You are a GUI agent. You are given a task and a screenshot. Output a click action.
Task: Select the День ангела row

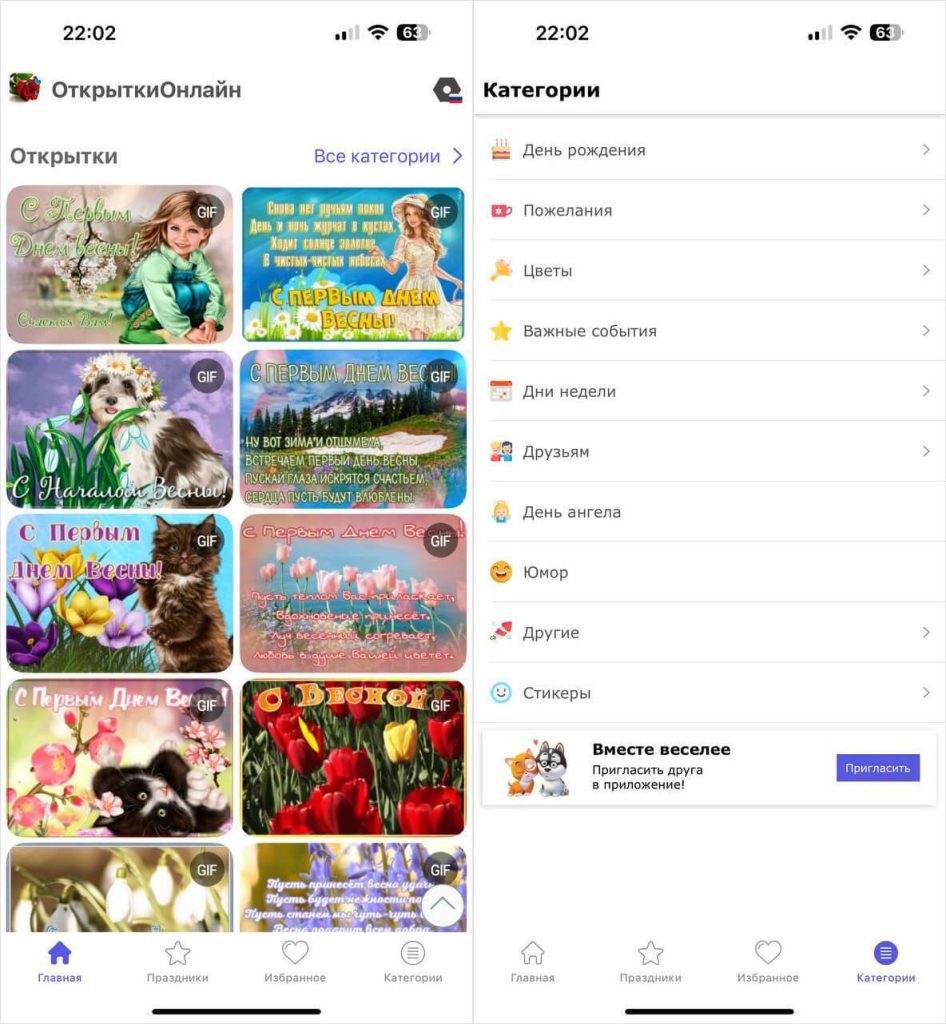[x=710, y=512]
